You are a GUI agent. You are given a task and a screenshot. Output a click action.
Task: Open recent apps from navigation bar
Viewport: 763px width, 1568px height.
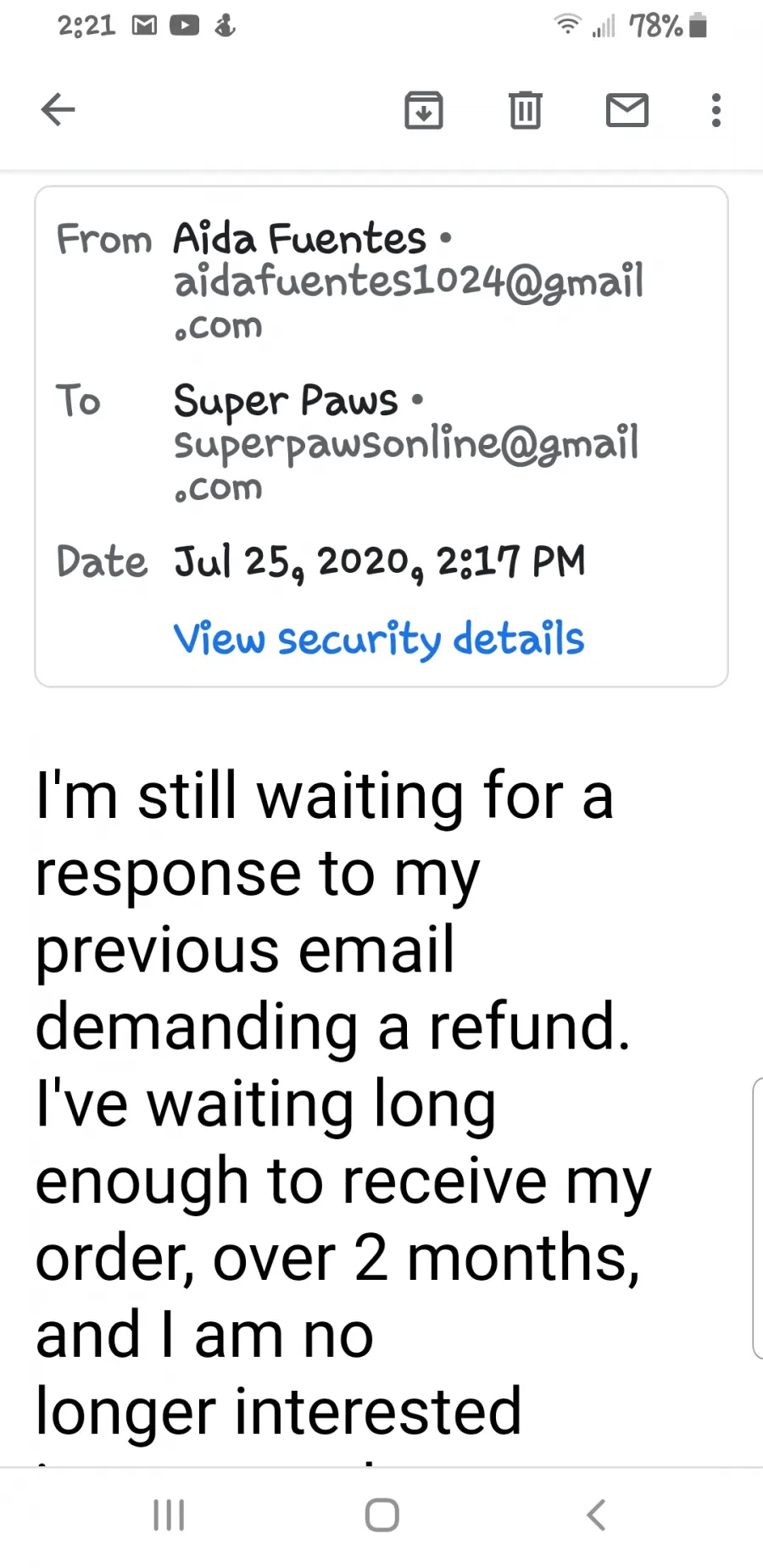(169, 1515)
